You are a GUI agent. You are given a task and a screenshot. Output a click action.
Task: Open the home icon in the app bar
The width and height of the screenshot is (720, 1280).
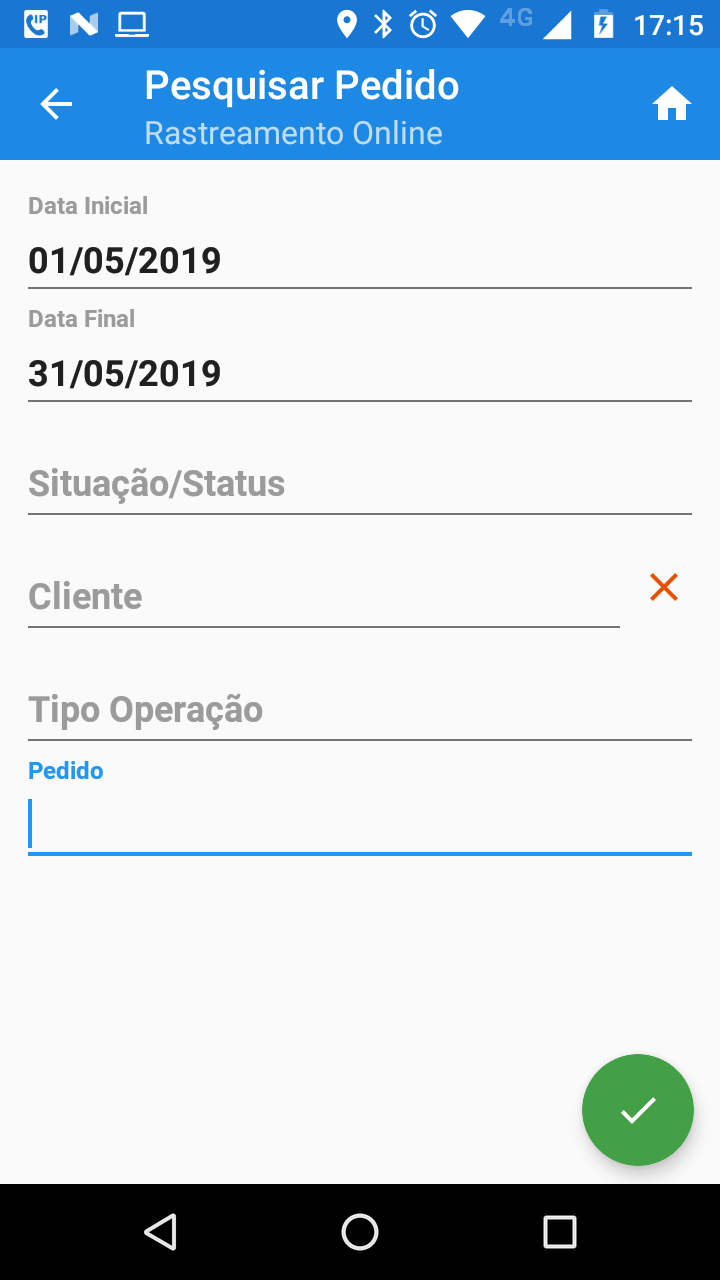(x=672, y=104)
